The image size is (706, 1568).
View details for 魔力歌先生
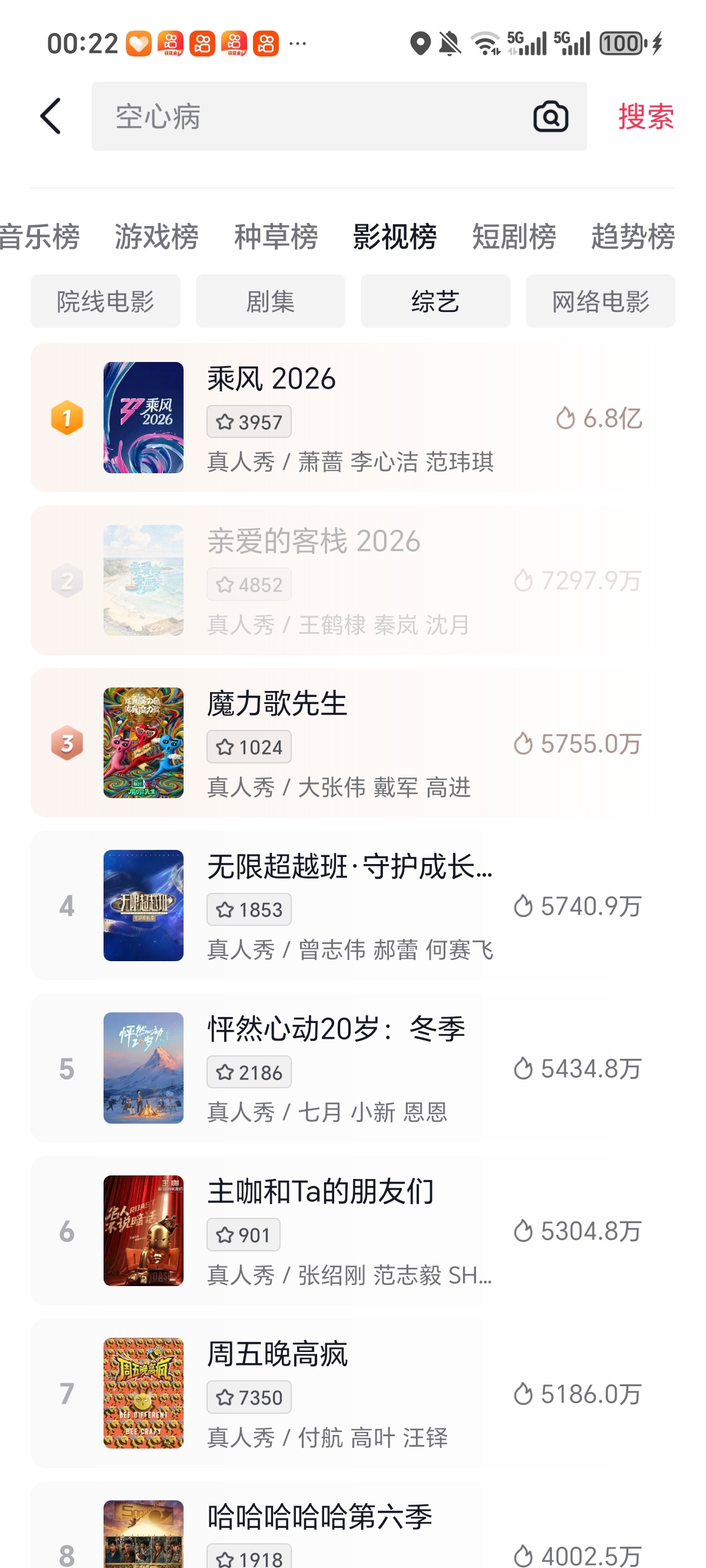coord(352,743)
